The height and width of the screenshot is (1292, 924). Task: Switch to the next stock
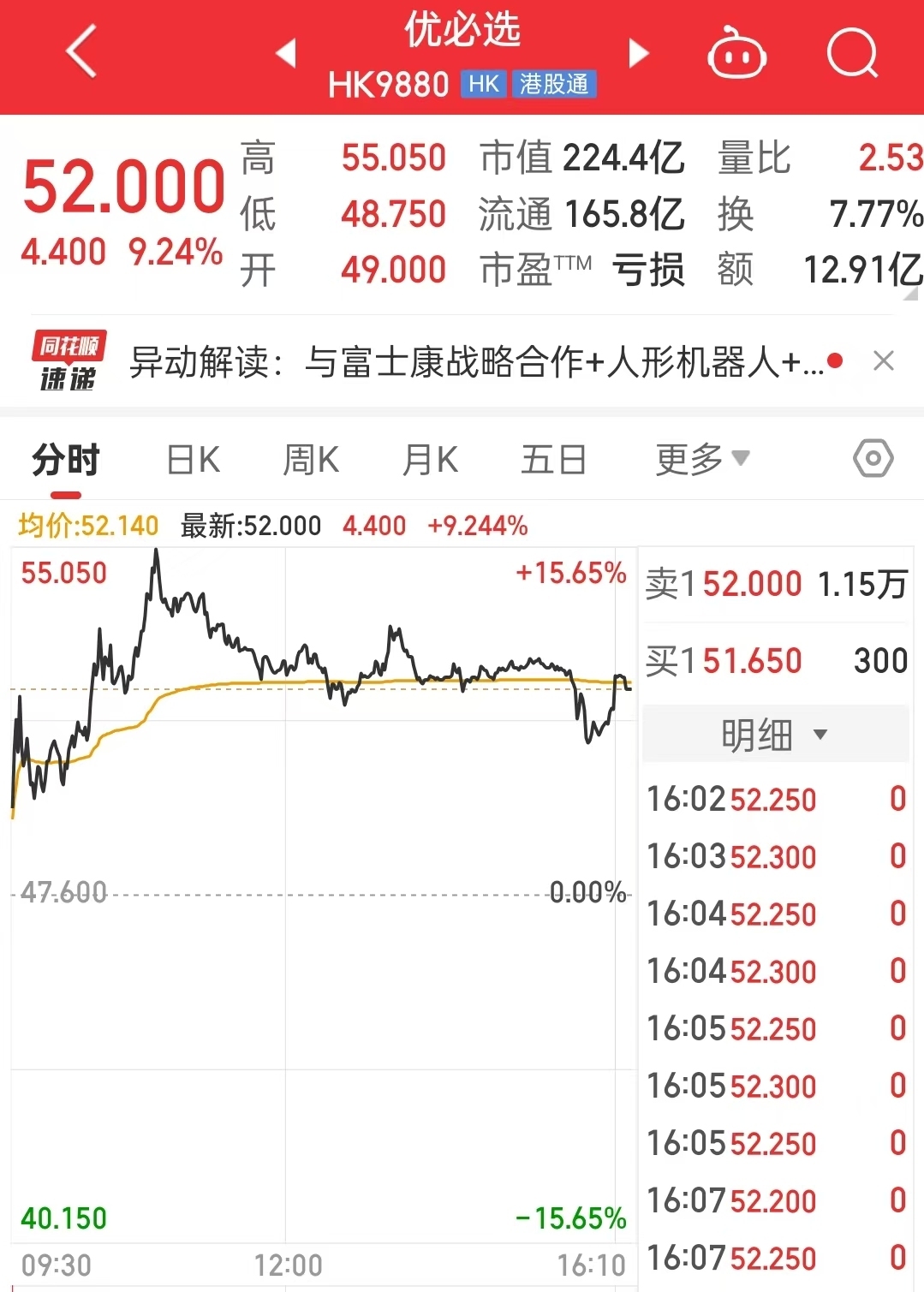click(x=639, y=53)
